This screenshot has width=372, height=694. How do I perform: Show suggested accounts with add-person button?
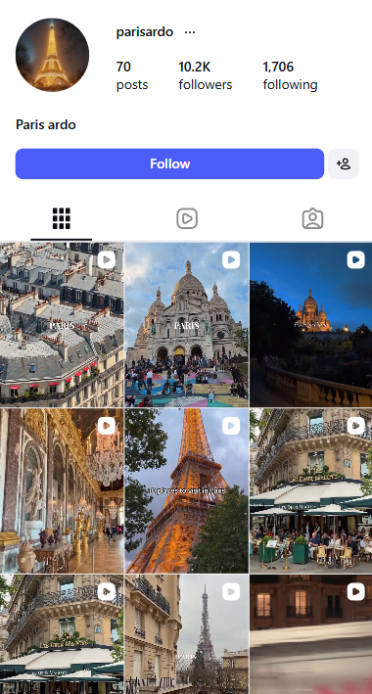tap(343, 164)
